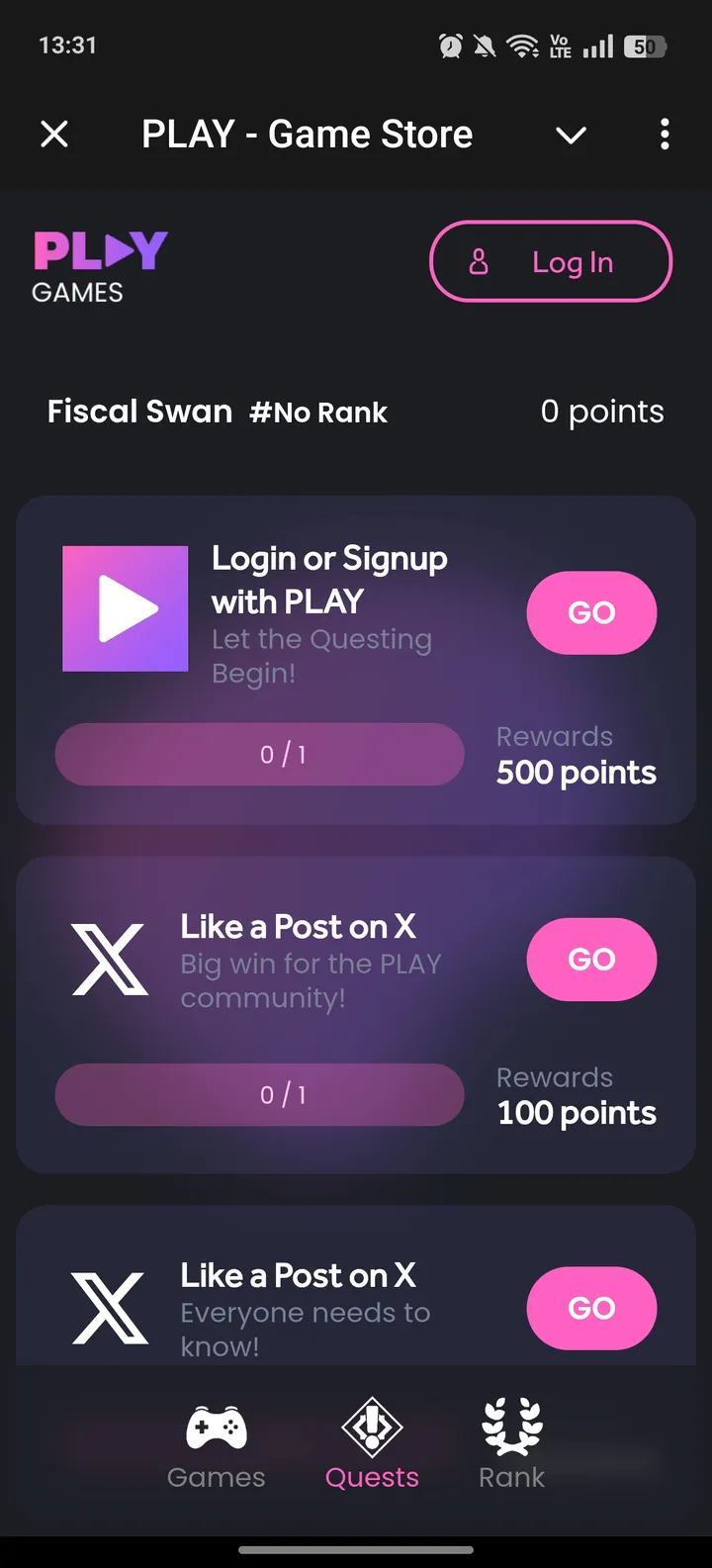Start the "Everyone needs to know" quest

point(591,1307)
